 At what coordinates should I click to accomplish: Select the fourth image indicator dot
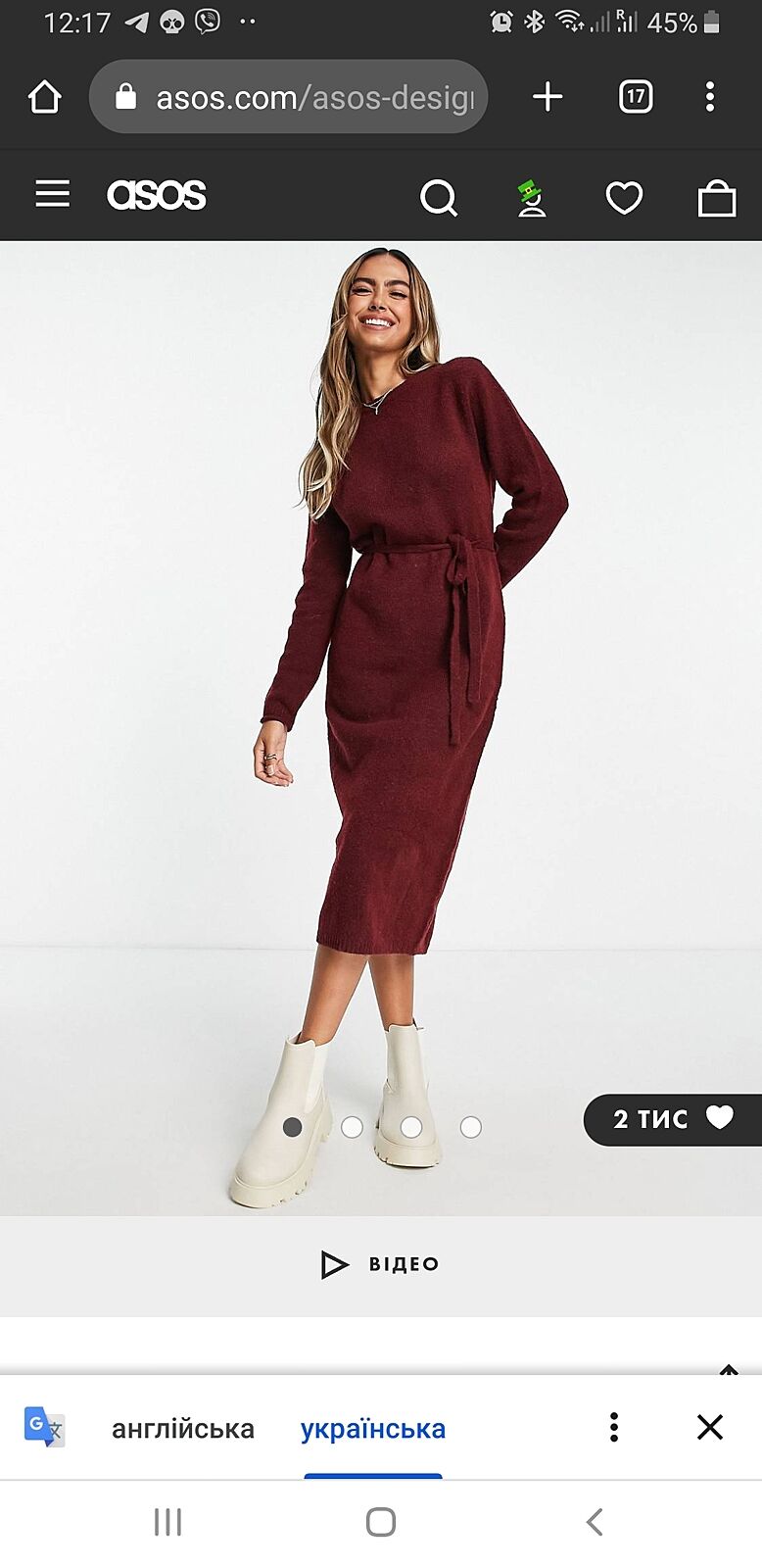[471, 1127]
